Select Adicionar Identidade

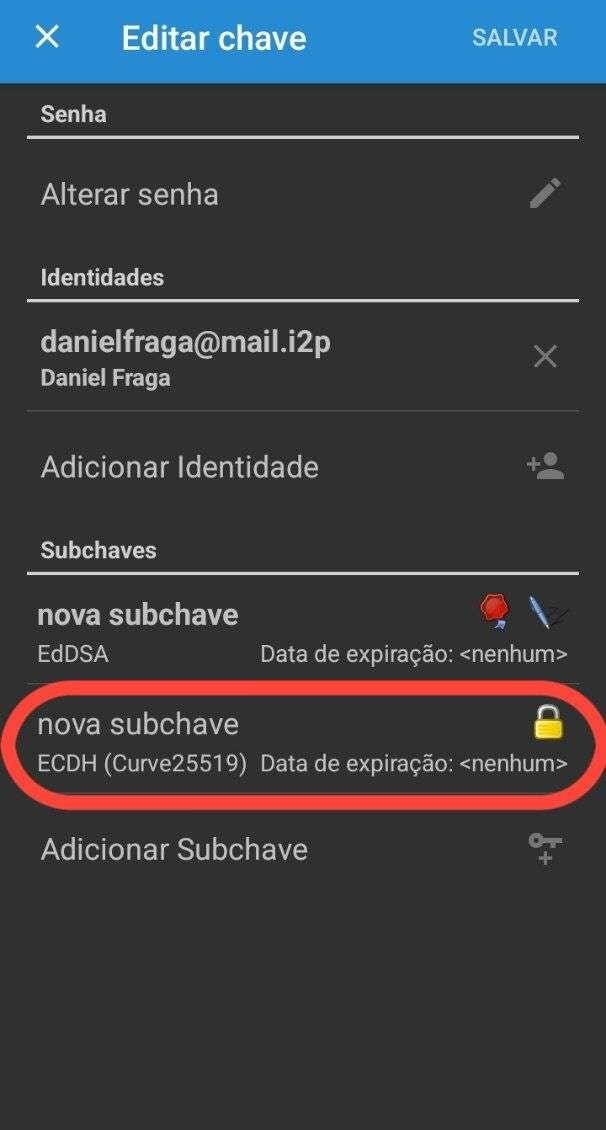tap(303, 467)
